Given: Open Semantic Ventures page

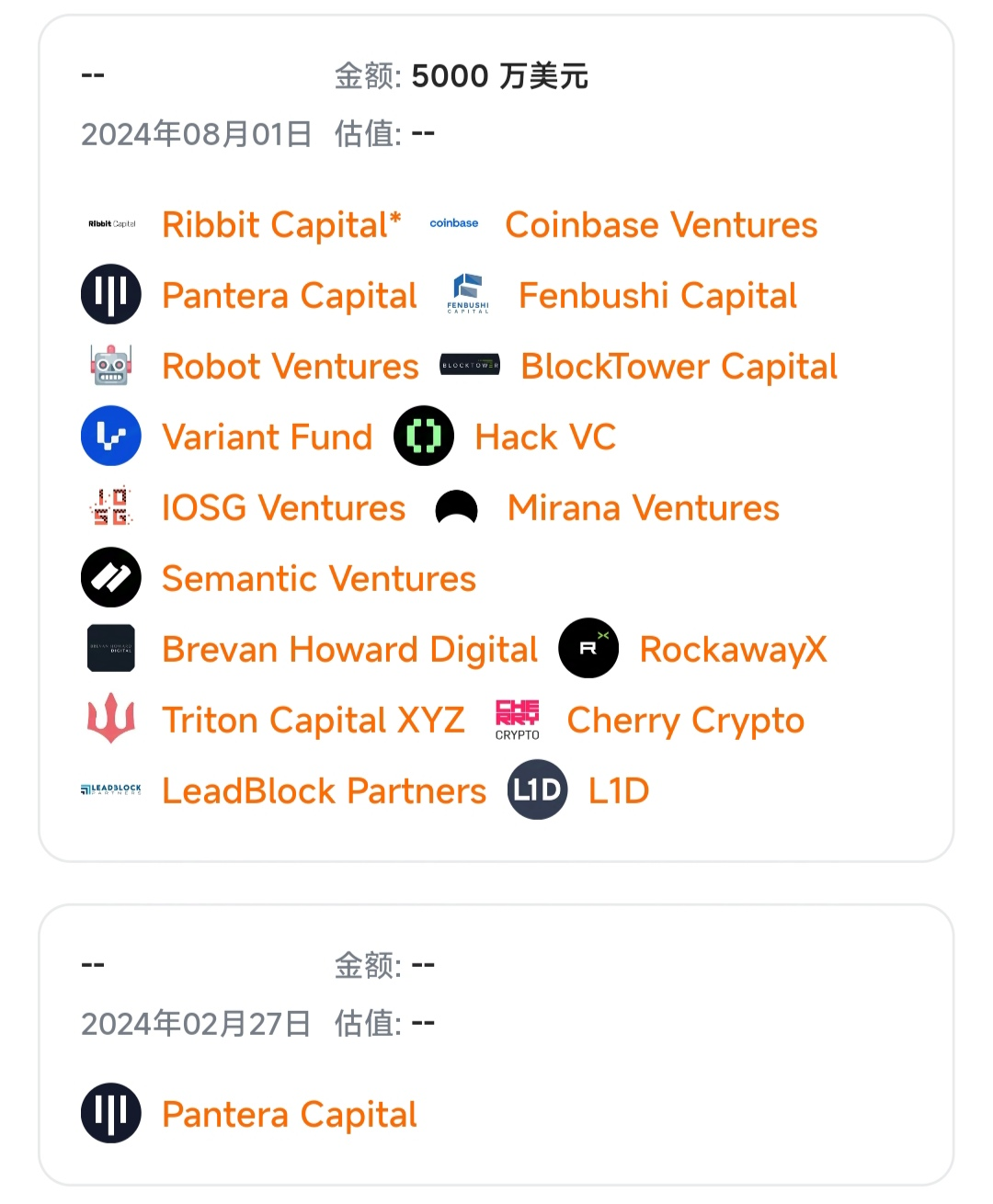Looking at the screenshot, I should click(x=318, y=579).
